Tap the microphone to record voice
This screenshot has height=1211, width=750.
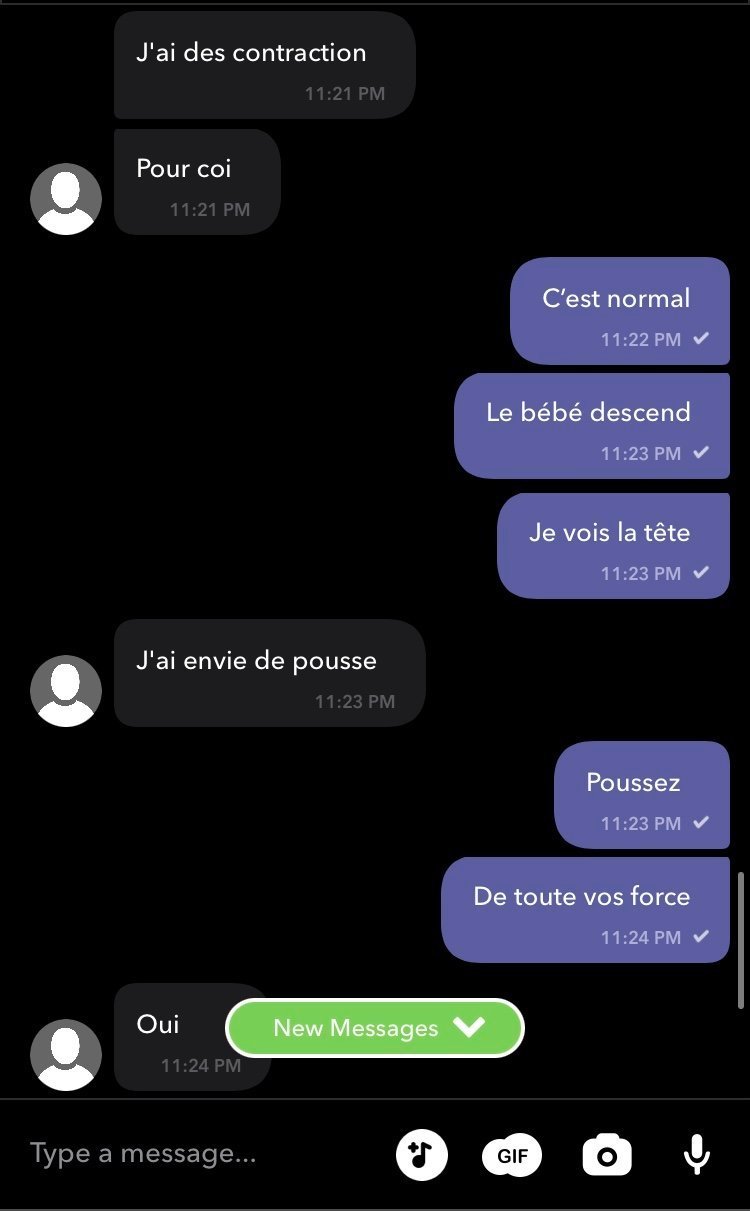click(x=697, y=1156)
